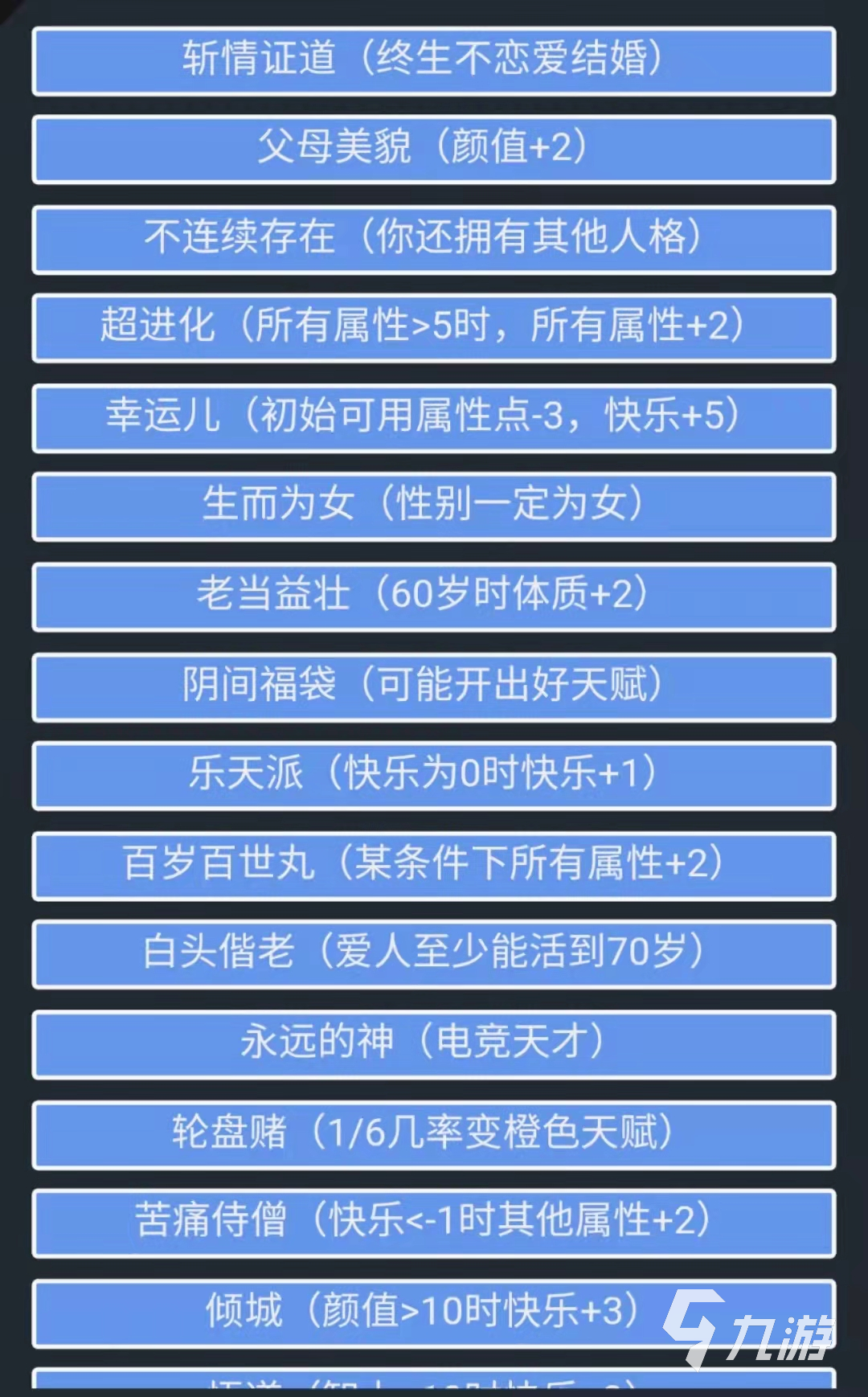This screenshot has height=1397, width=868.
Task: Pick the 不连续存在 talent
Action: [x=434, y=239]
